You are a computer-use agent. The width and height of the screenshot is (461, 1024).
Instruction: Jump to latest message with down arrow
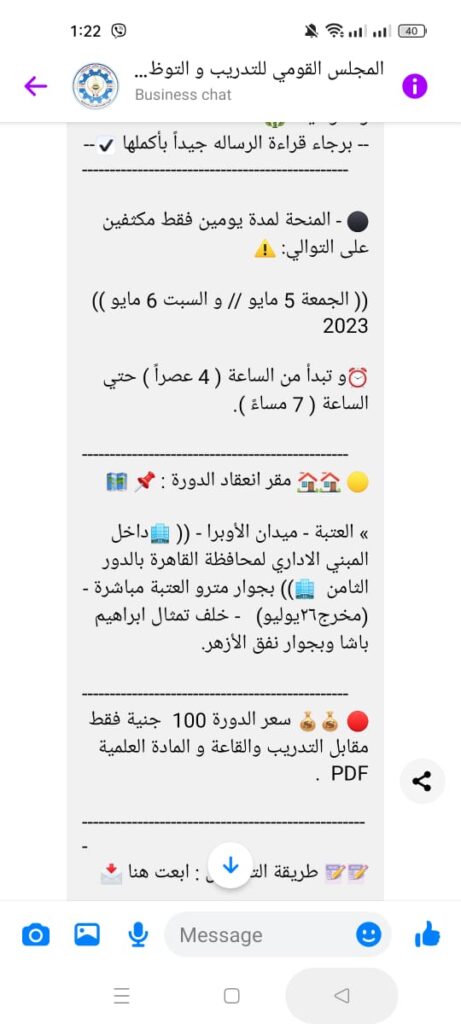(x=230, y=865)
